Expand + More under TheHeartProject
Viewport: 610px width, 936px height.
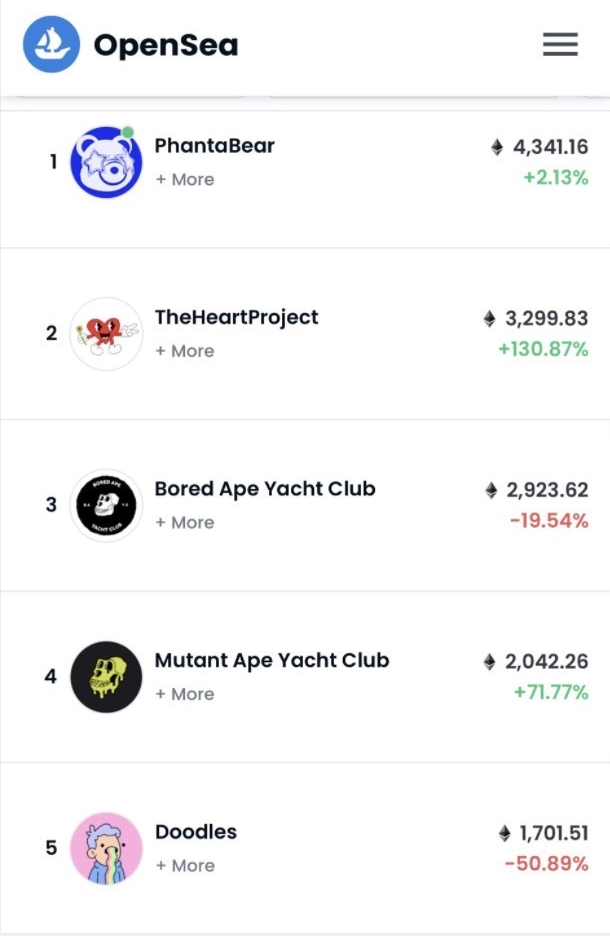click(185, 351)
